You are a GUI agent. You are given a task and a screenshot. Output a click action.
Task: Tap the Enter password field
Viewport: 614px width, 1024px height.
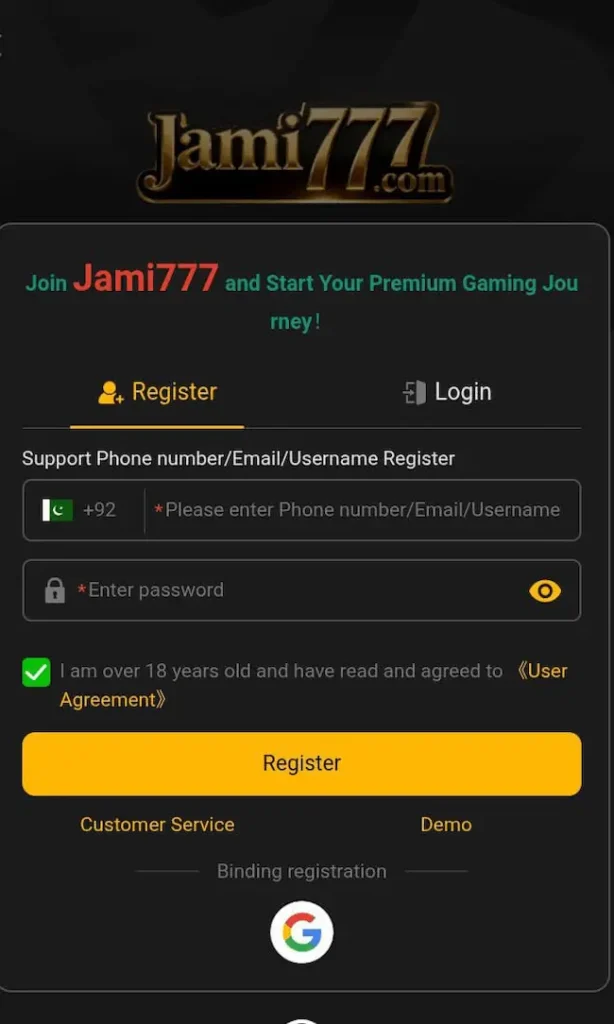pos(290,590)
